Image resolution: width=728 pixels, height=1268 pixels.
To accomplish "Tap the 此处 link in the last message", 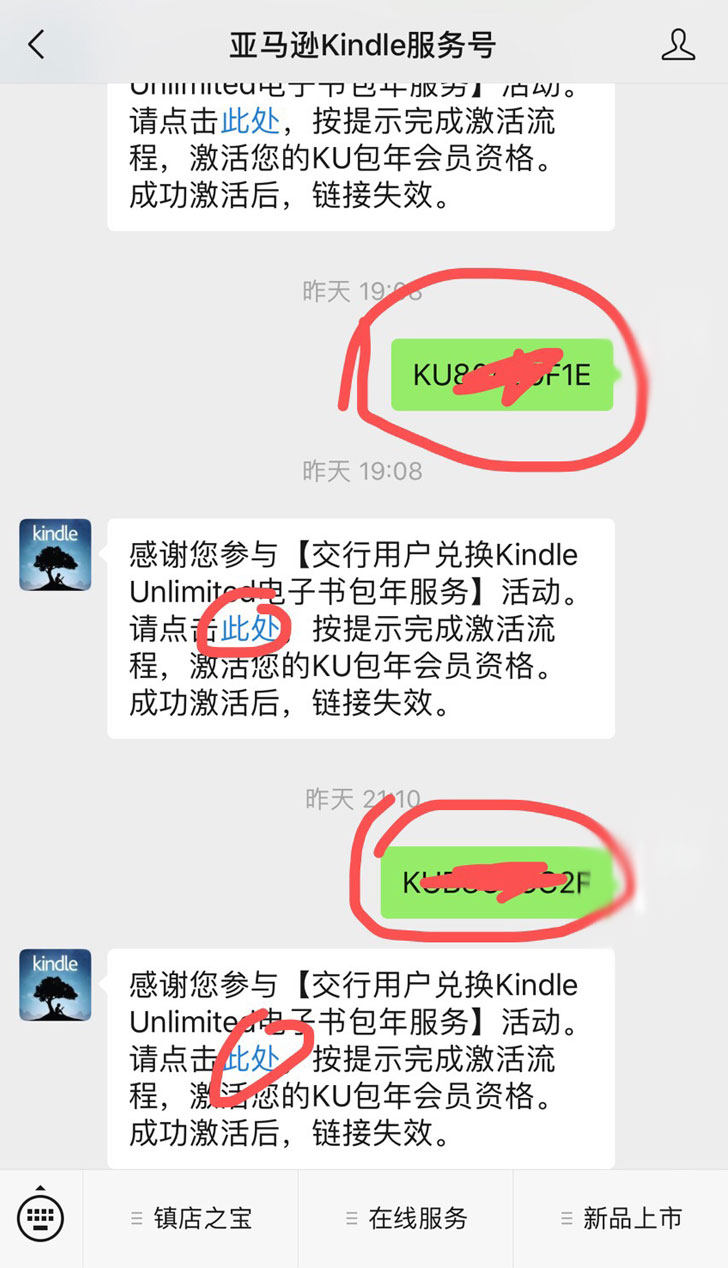I will click(250, 1059).
